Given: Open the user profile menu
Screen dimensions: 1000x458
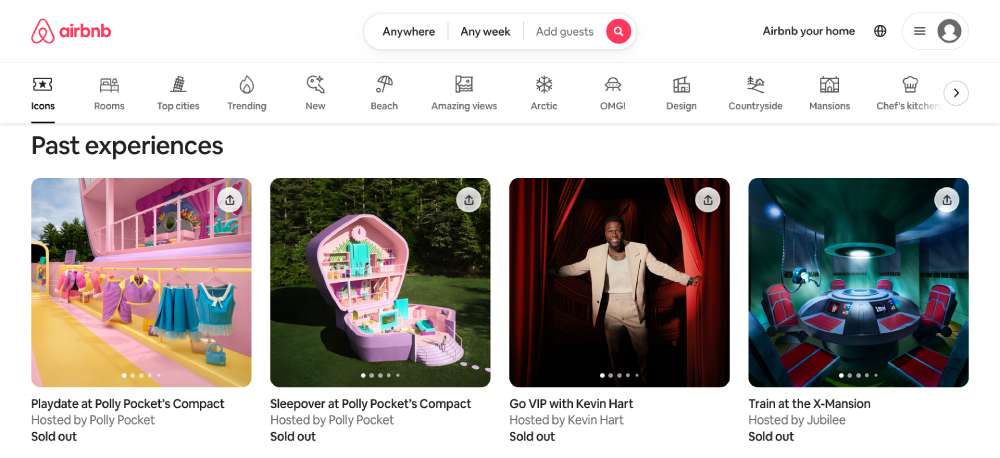Looking at the screenshot, I should [935, 31].
